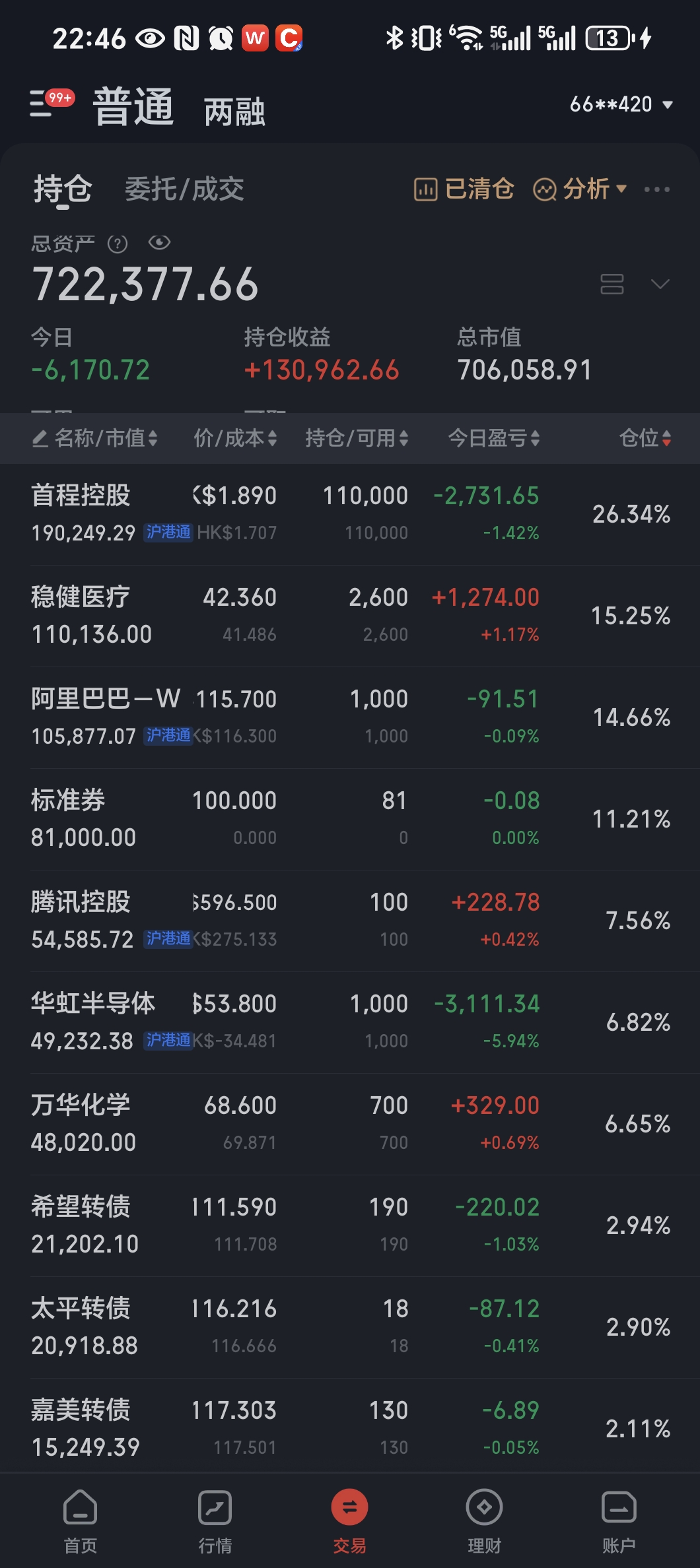Switch to the 两融 tab
The height and width of the screenshot is (1568, 700).
pyautogui.click(x=234, y=111)
